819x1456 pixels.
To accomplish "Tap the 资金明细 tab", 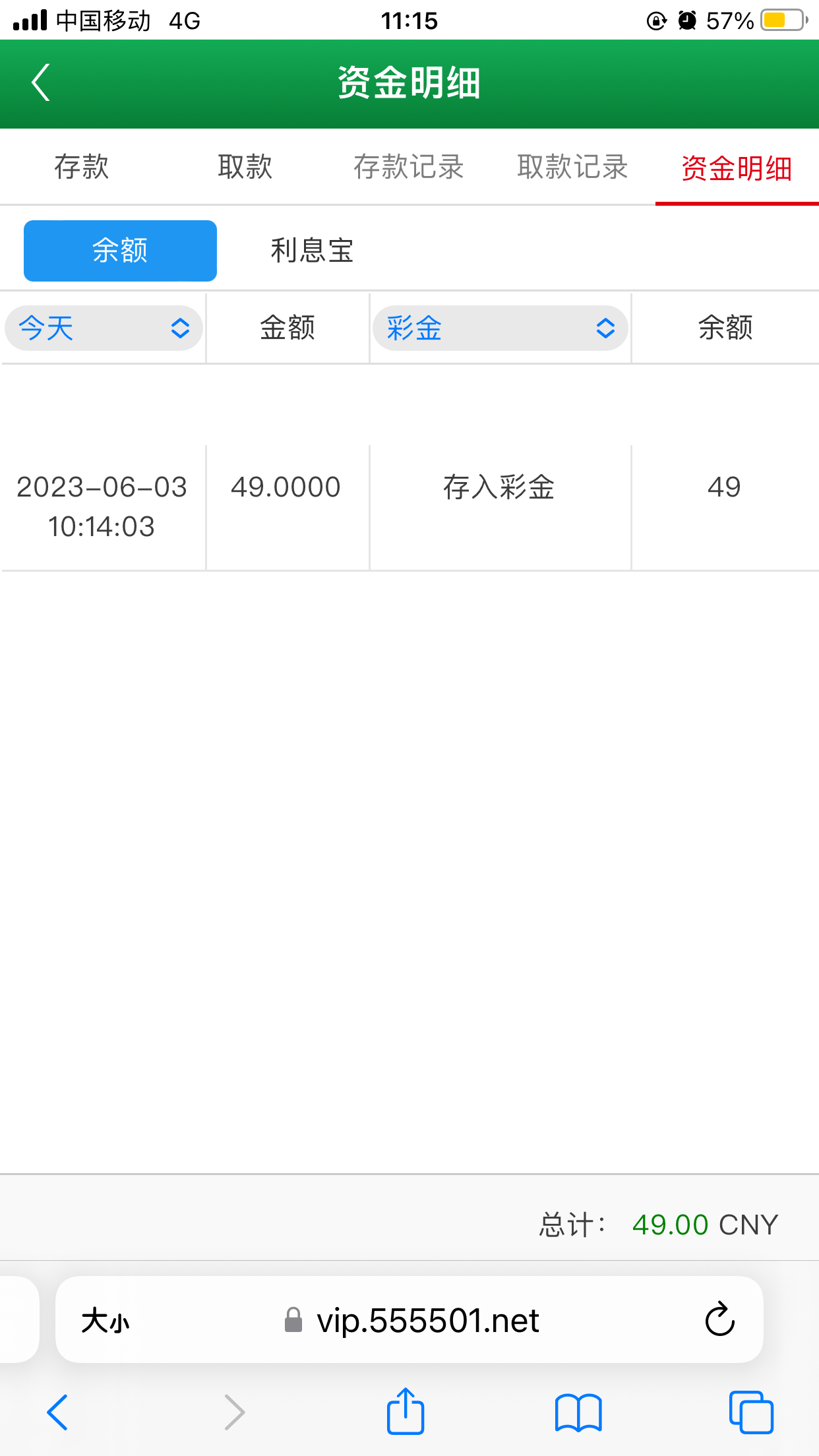I will 736,168.
